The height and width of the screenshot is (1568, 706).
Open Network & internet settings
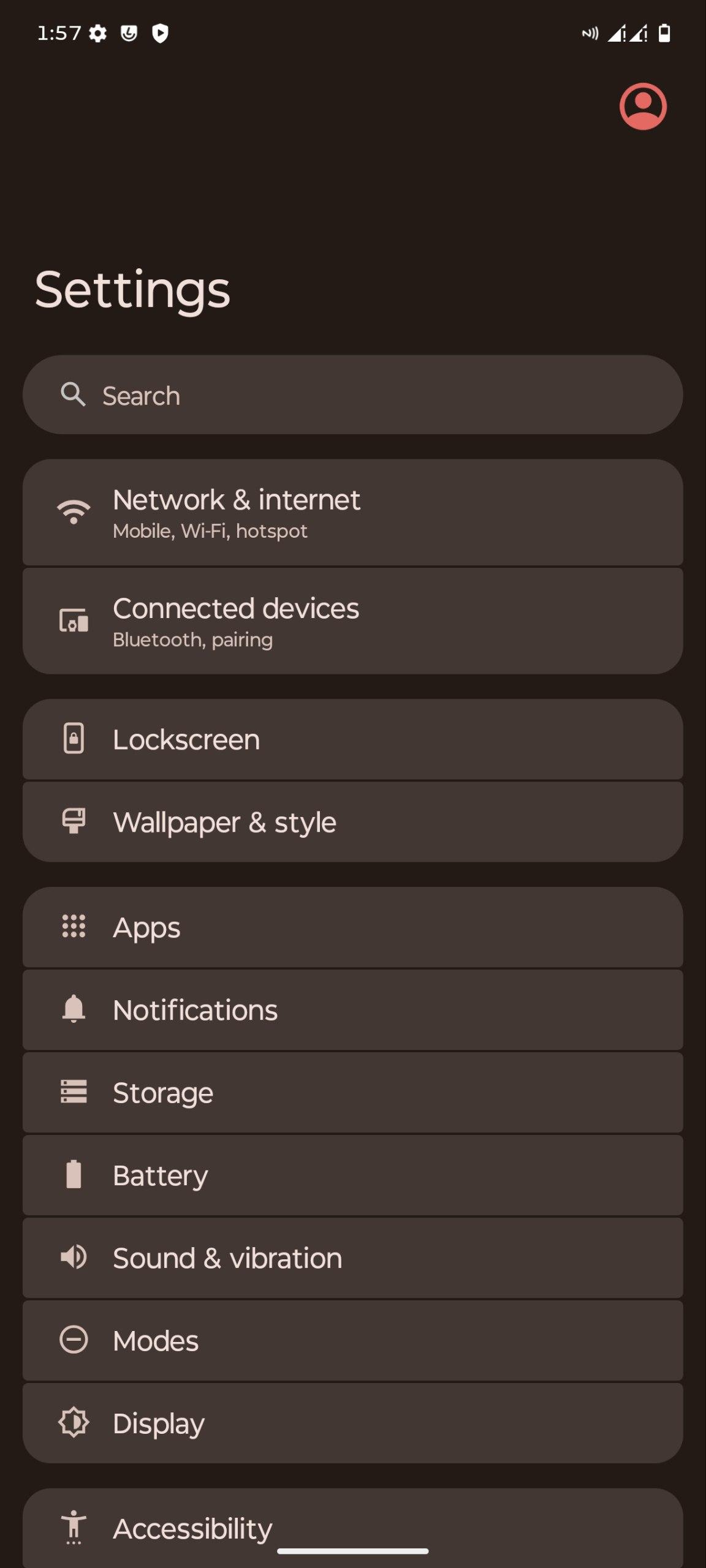pyautogui.click(x=353, y=513)
